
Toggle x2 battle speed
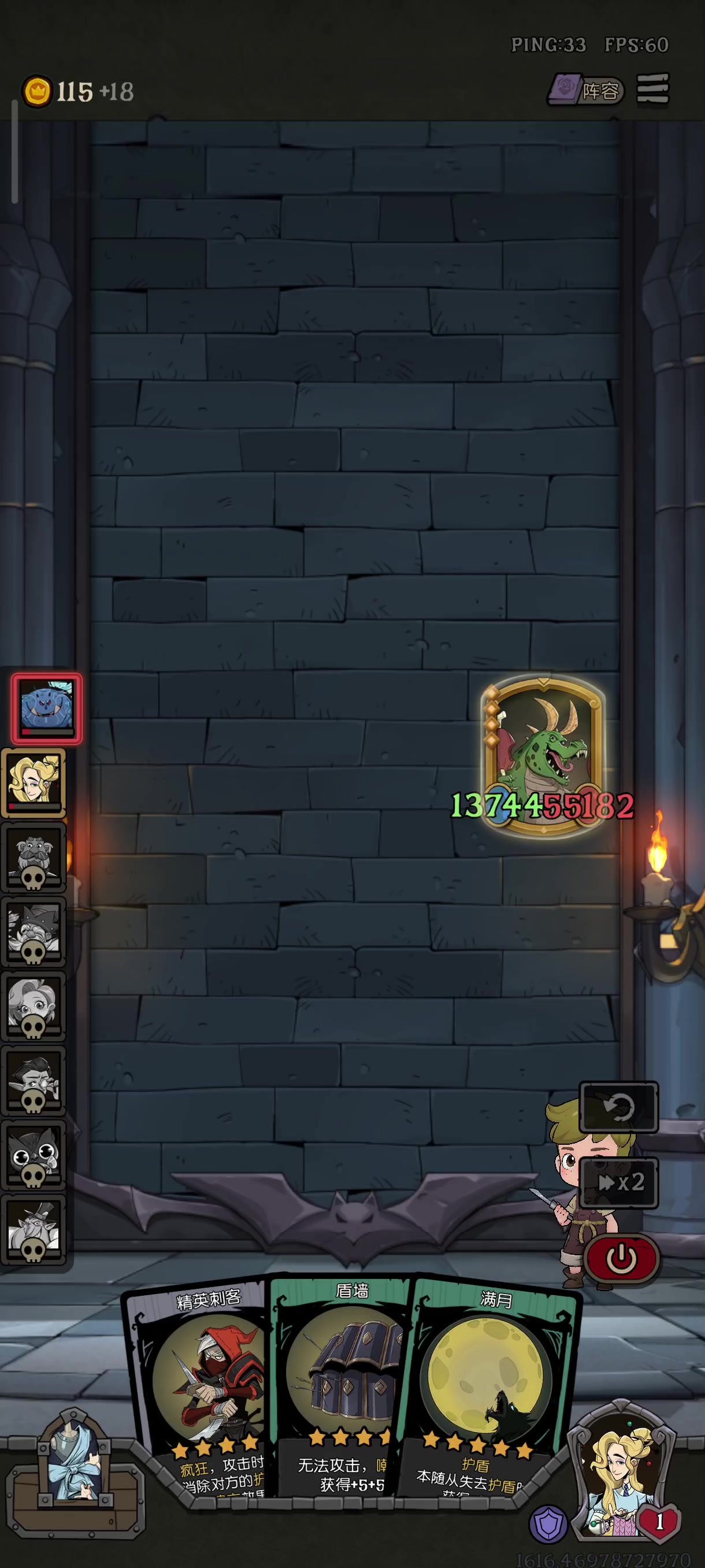coord(619,1183)
